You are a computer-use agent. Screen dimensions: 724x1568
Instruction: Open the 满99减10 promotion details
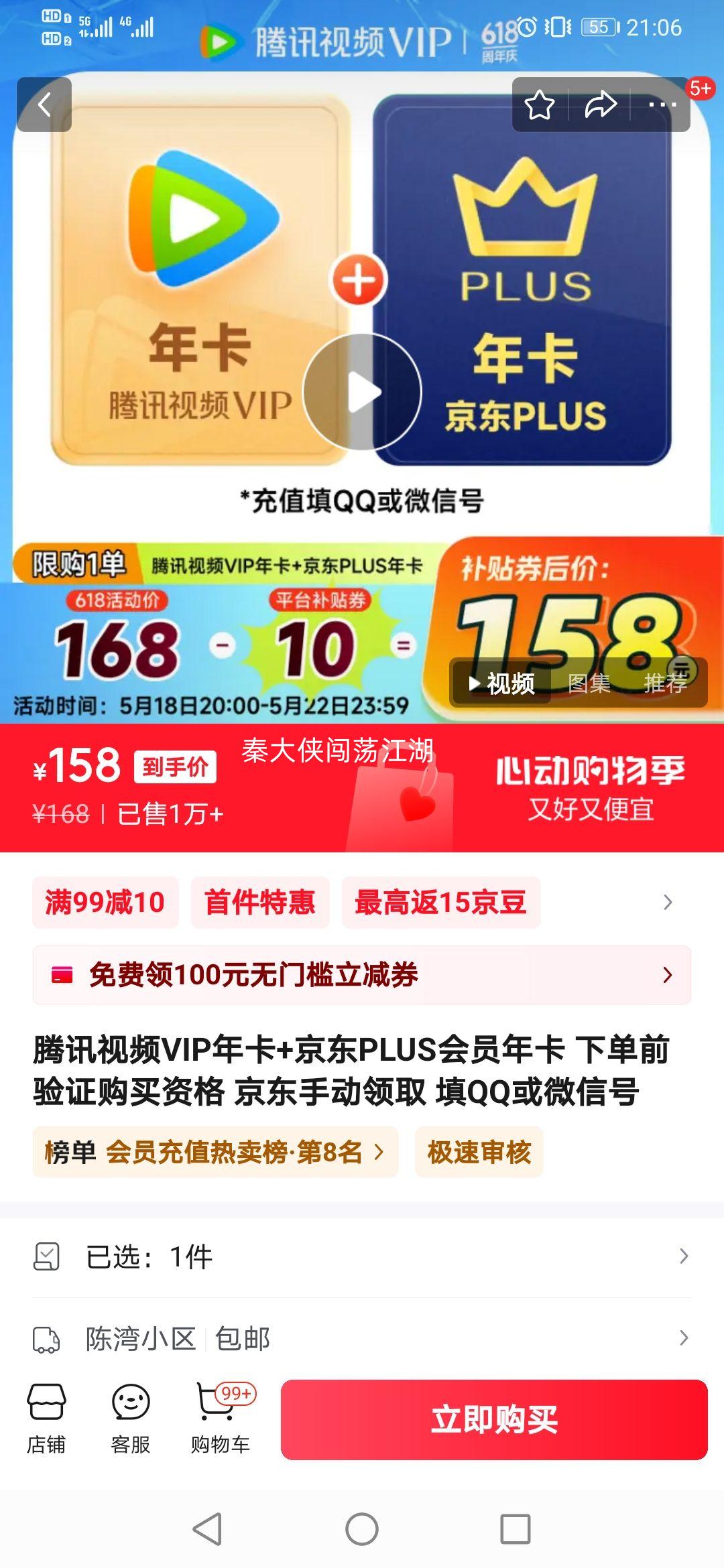click(105, 902)
